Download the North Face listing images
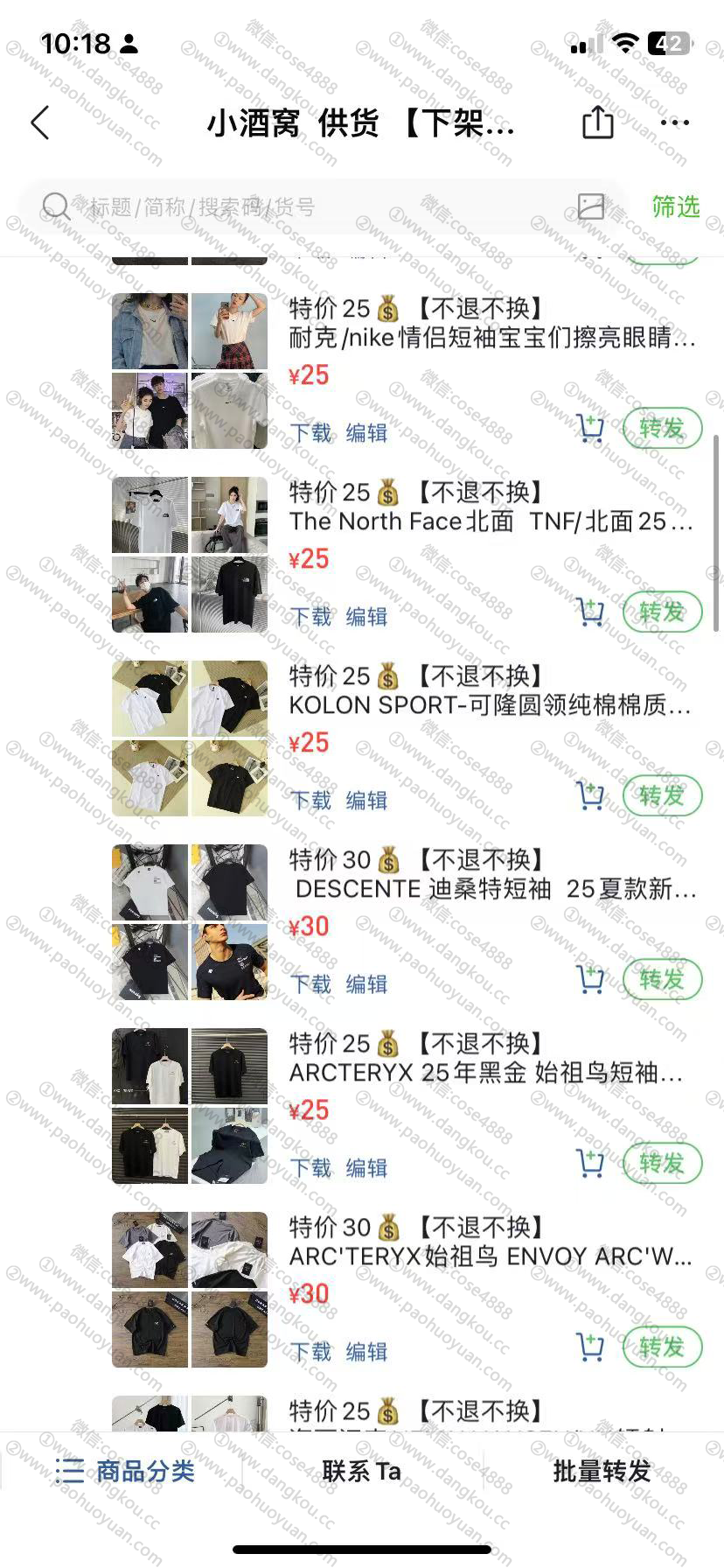Viewport: 724px width, 1568px height. click(x=310, y=617)
